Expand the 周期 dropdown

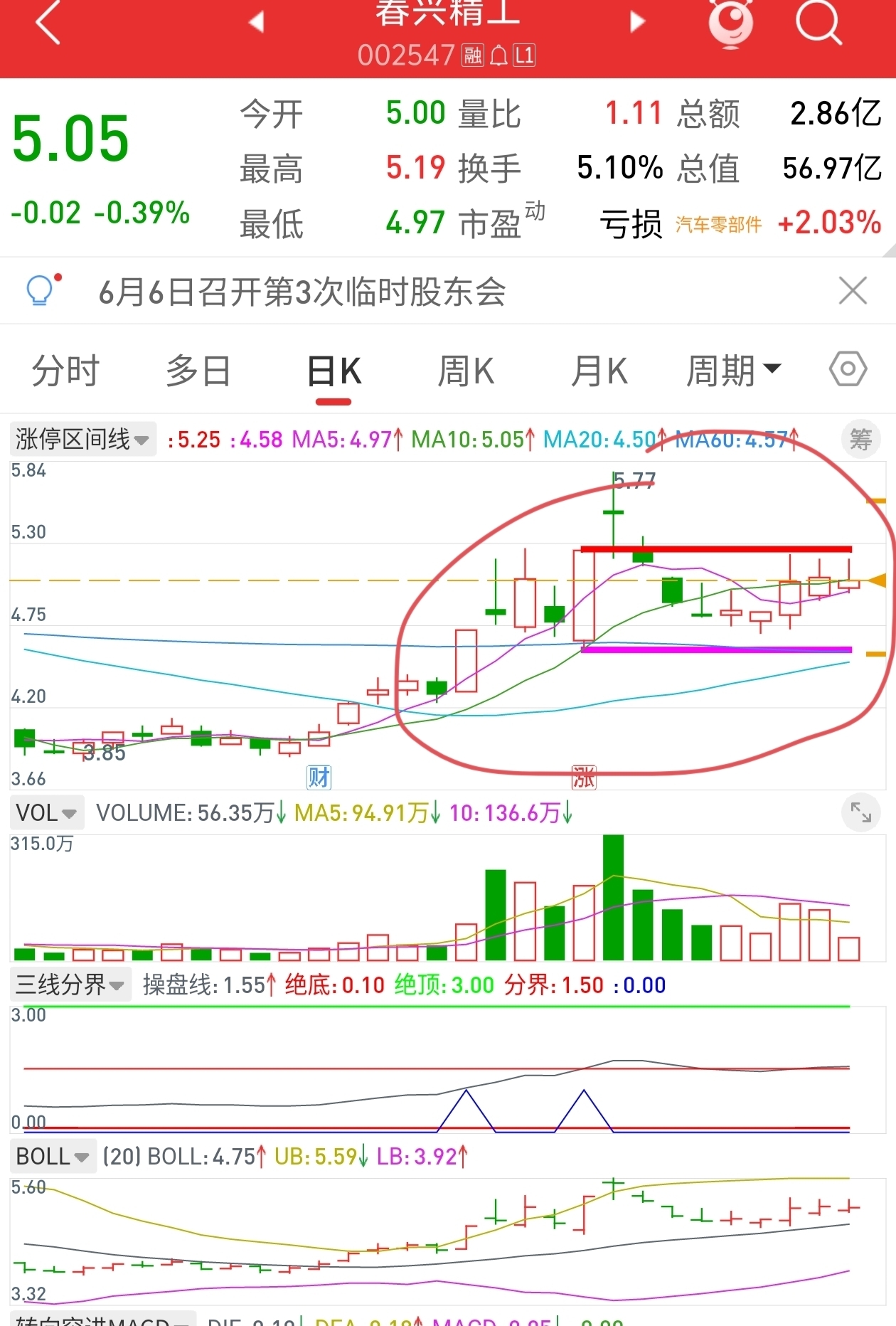(x=733, y=371)
